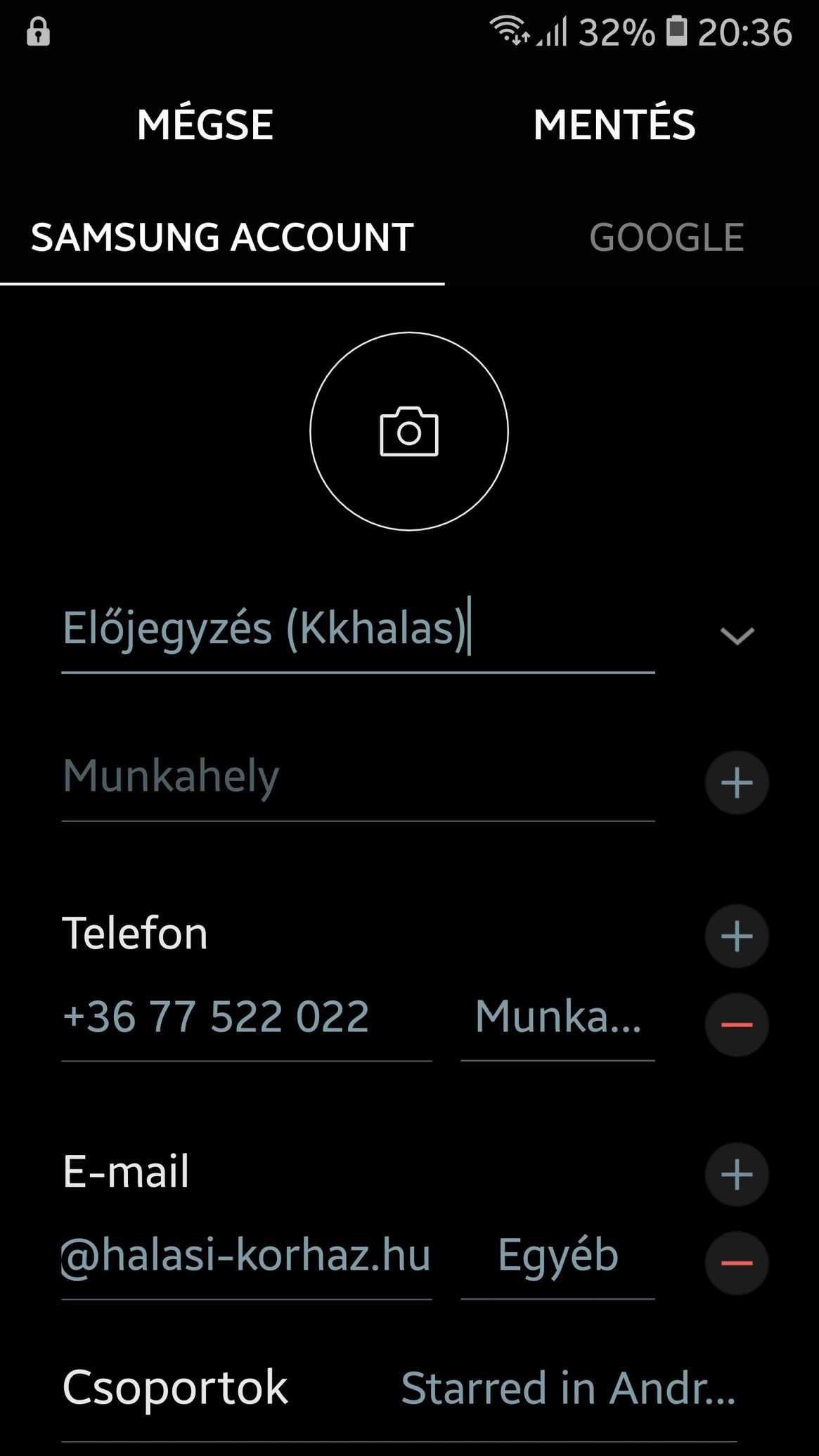The width and height of the screenshot is (819, 1456).
Task: Remove the phone number +36 77 522 022
Action: 737,1024
